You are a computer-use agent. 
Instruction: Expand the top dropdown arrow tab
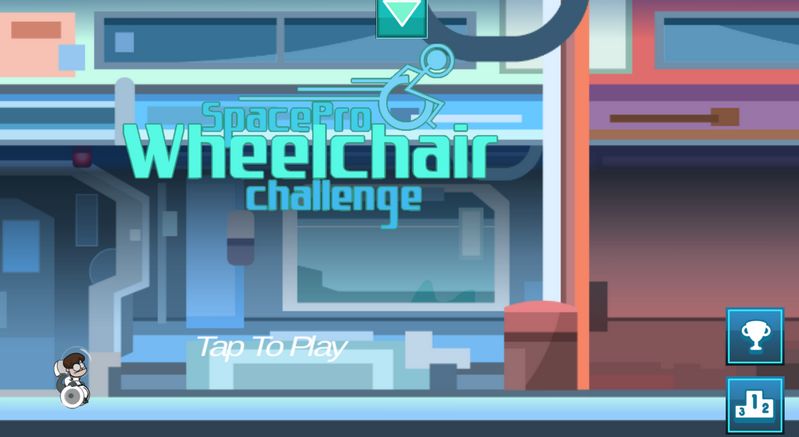point(402,16)
